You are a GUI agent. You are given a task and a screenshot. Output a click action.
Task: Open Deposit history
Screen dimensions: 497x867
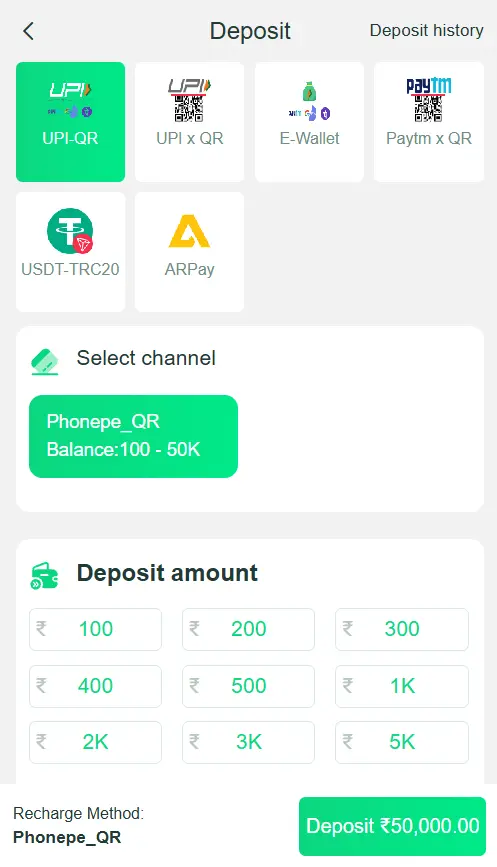[x=426, y=30]
